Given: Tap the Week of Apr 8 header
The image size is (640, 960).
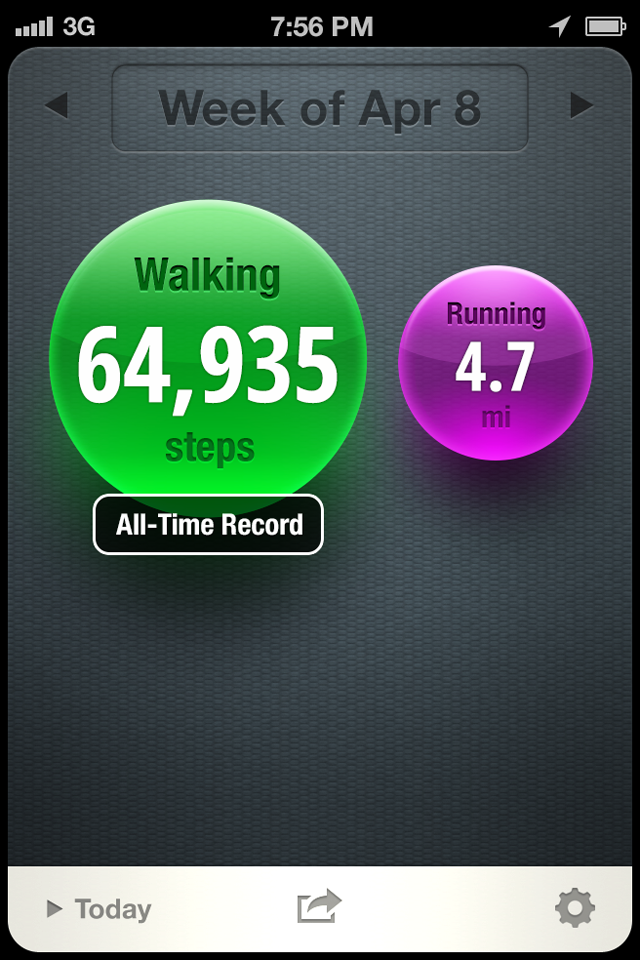Looking at the screenshot, I should click(x=319, y=108).
